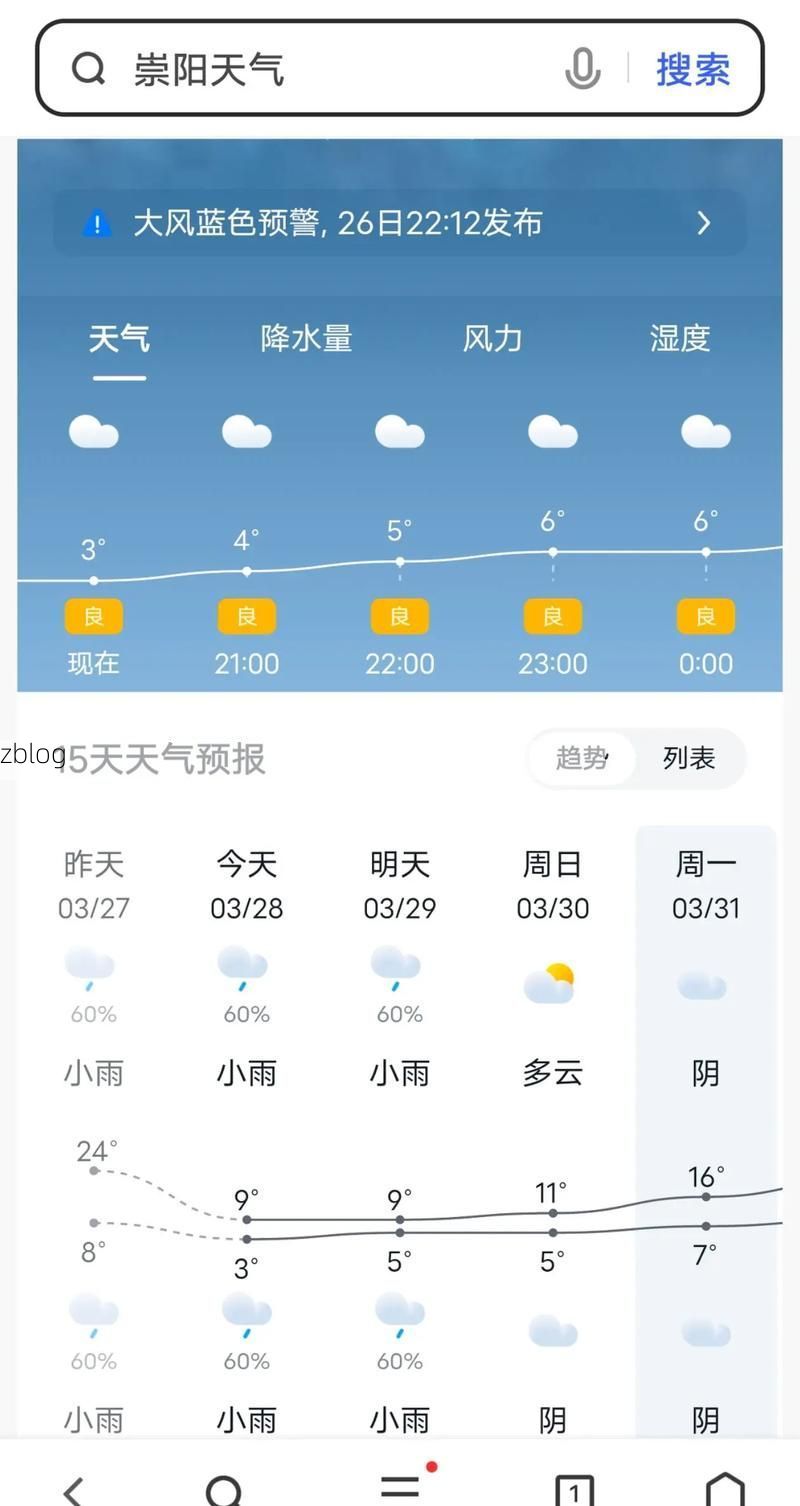This screenshot has width=800, height=1506.
Task: Open the search icon in bottom navigation
Action: [225, 1490]
